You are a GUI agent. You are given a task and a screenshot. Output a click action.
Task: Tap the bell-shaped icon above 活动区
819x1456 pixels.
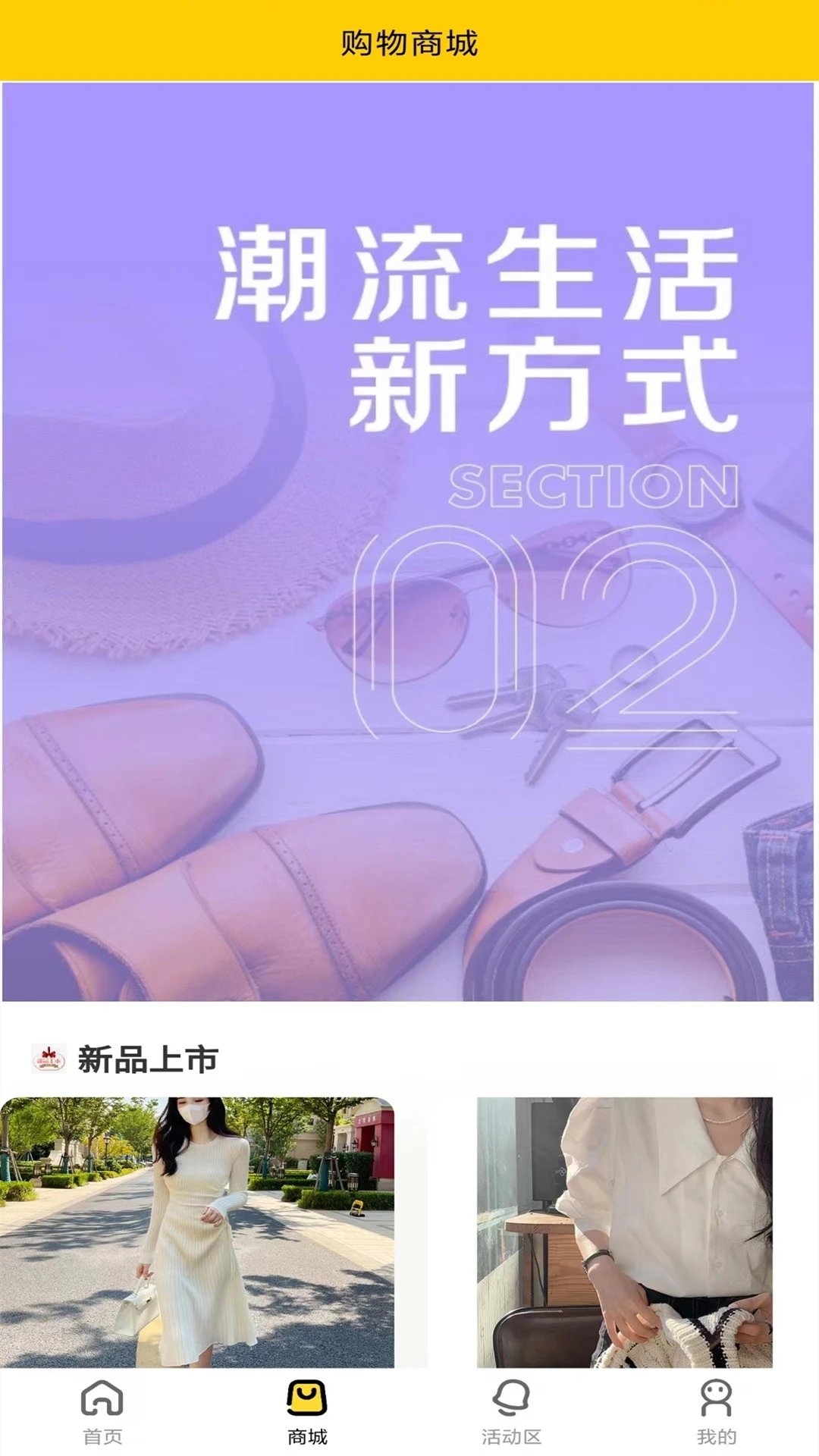coord(510,1399)
